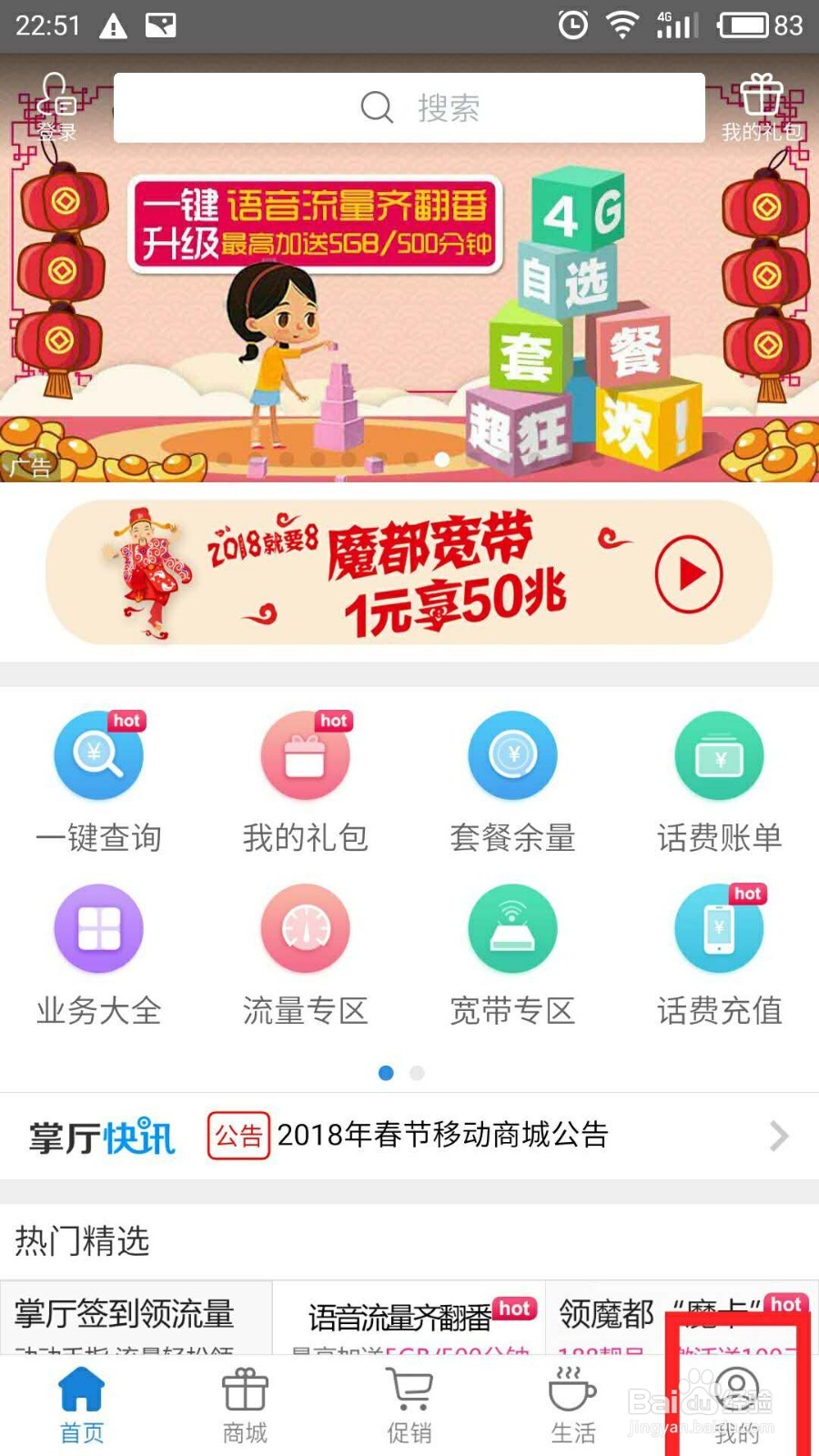The image size is (819, 1456).
Task: Tap the 公告 announcement label
Action: point(238,1137)
